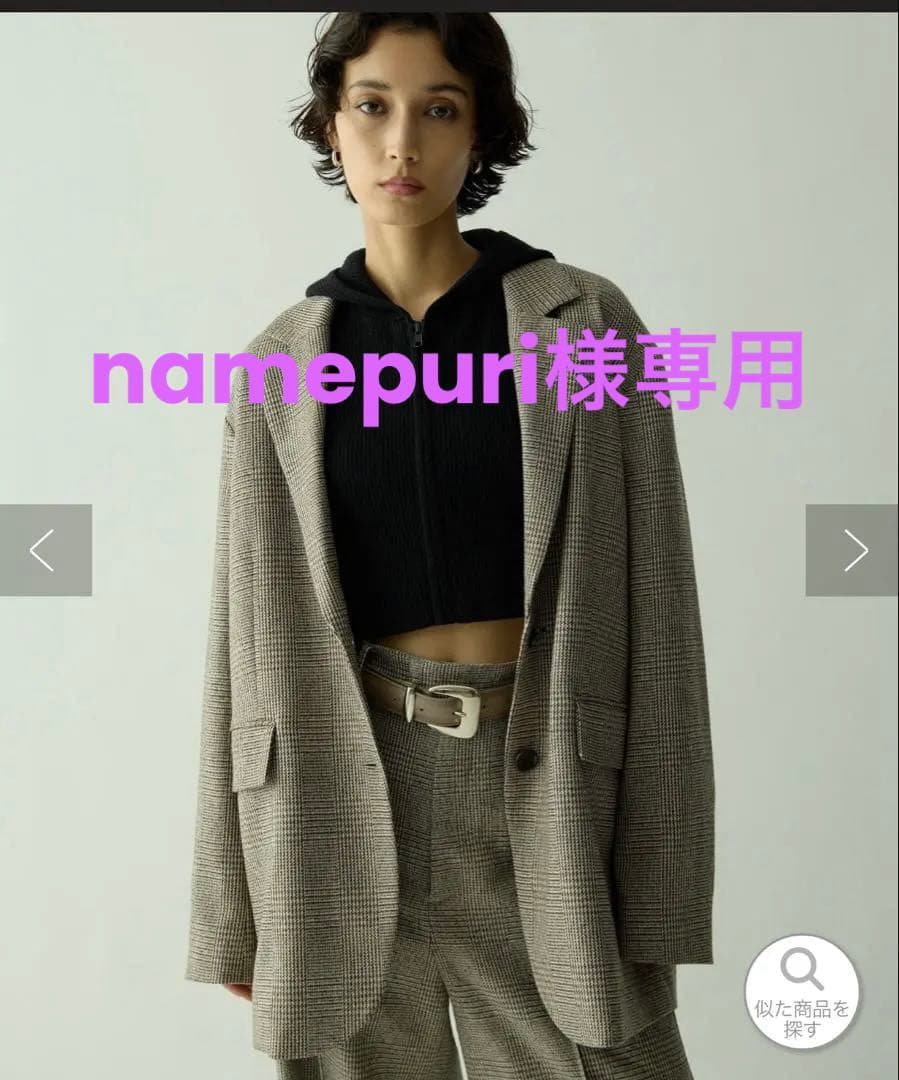899x1080 pixels.
Task: Go to the previous product image
Action: (45, 550)
